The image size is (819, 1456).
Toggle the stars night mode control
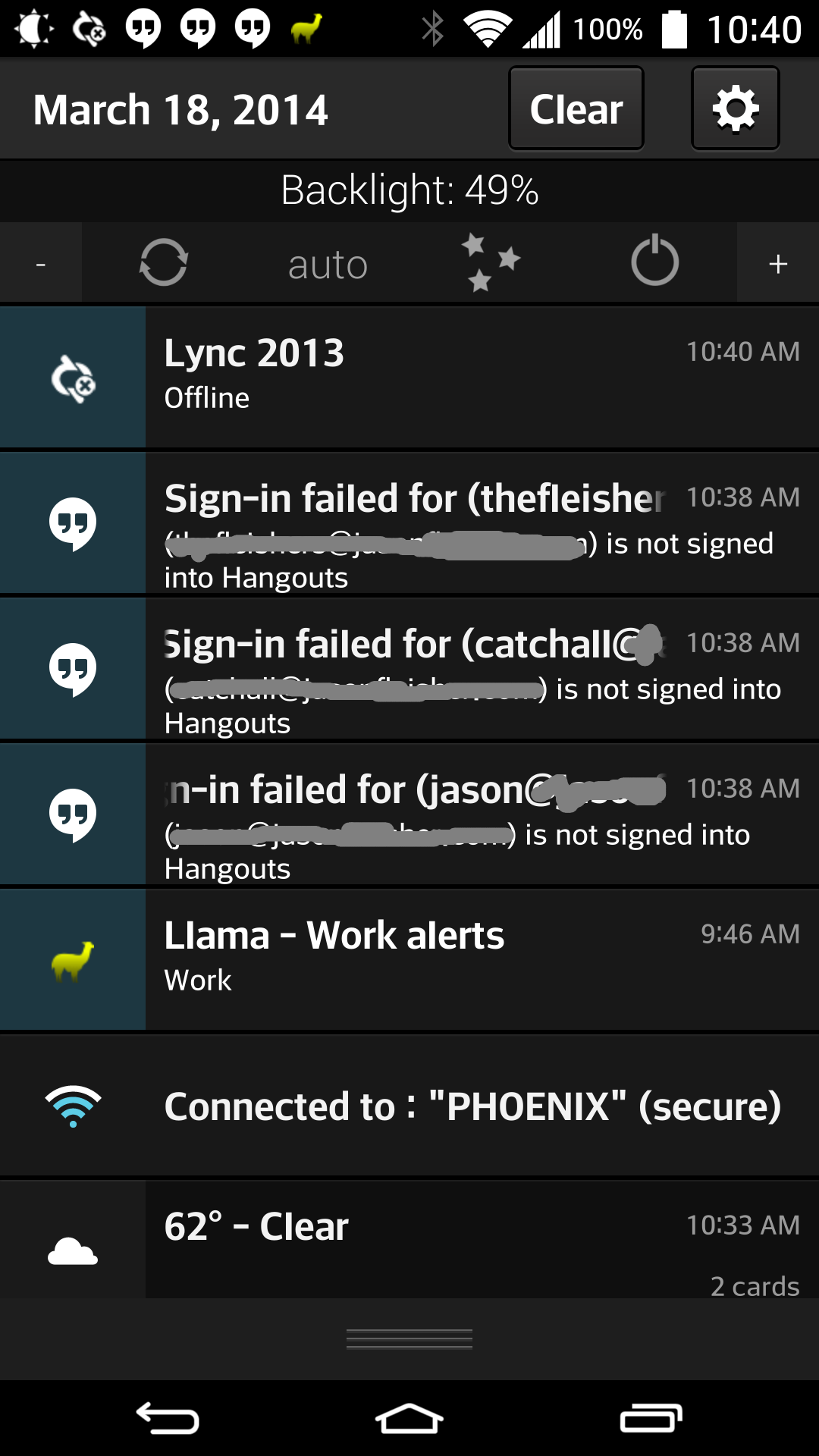click(x=491, y=263)
